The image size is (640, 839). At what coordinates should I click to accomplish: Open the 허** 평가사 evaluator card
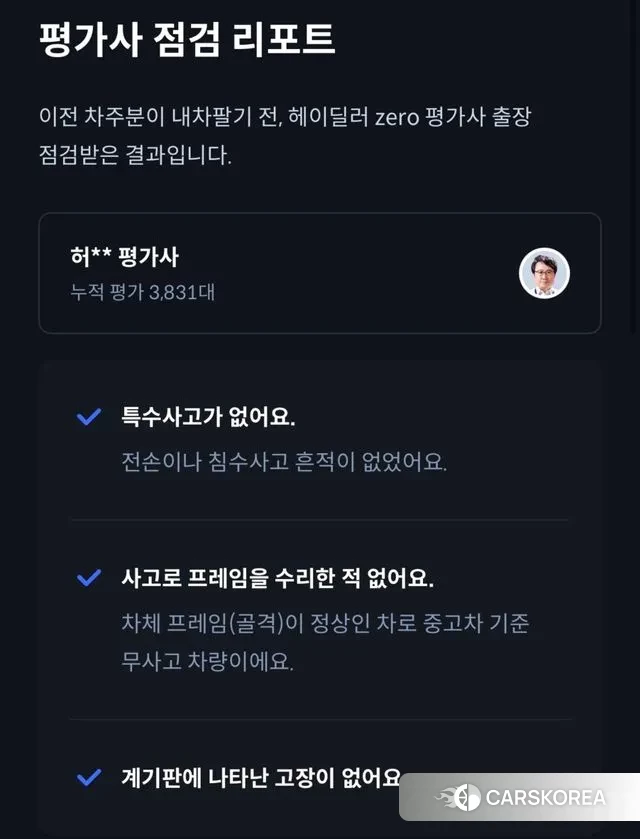pyautogui.click(x=319, y=273)
